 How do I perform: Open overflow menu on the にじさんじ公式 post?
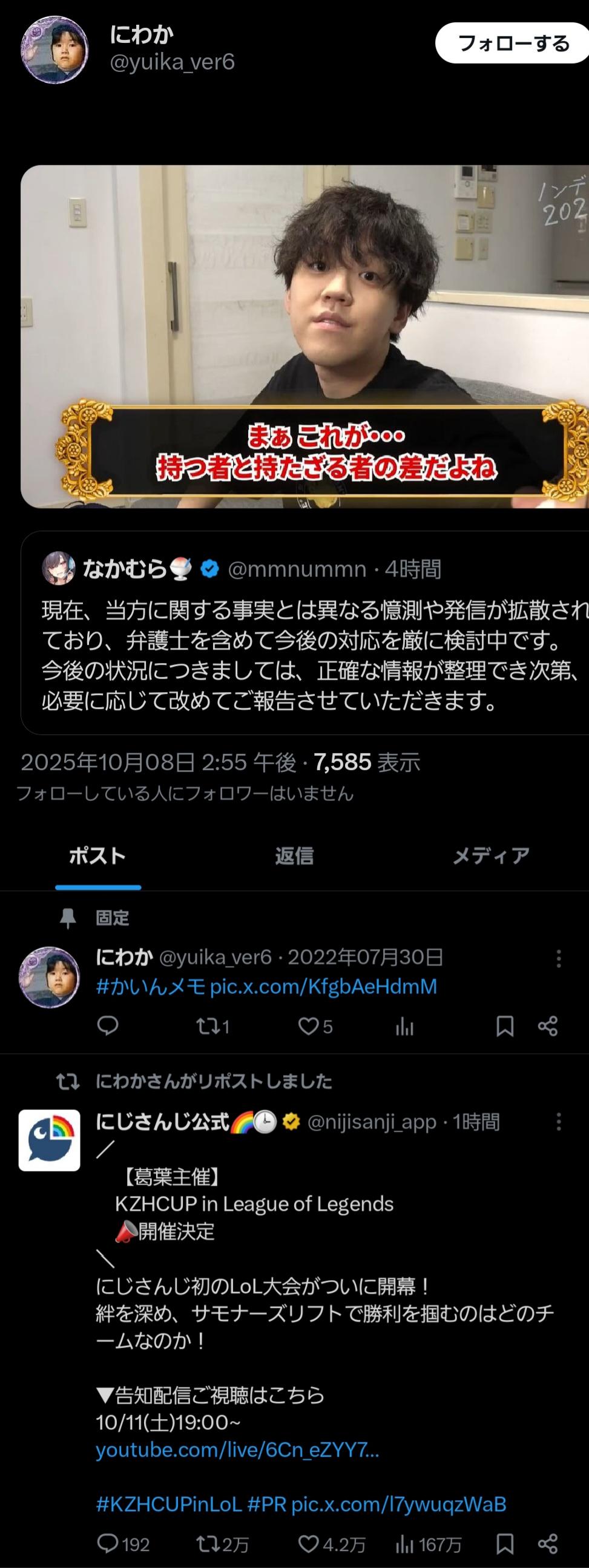(x=559, y=1122)
